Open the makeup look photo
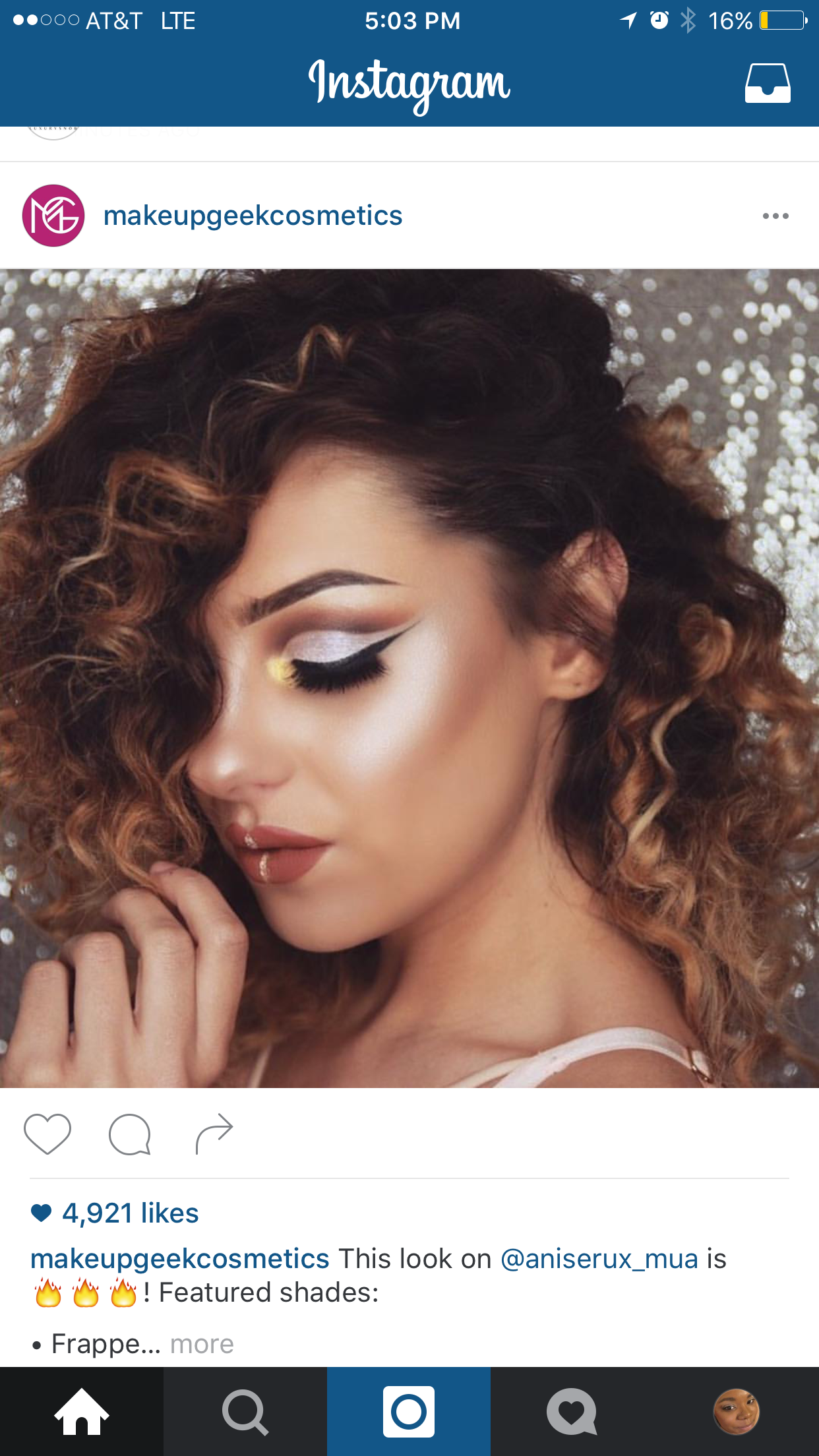This screenshot has height=1456, width=819. point(409,678)
